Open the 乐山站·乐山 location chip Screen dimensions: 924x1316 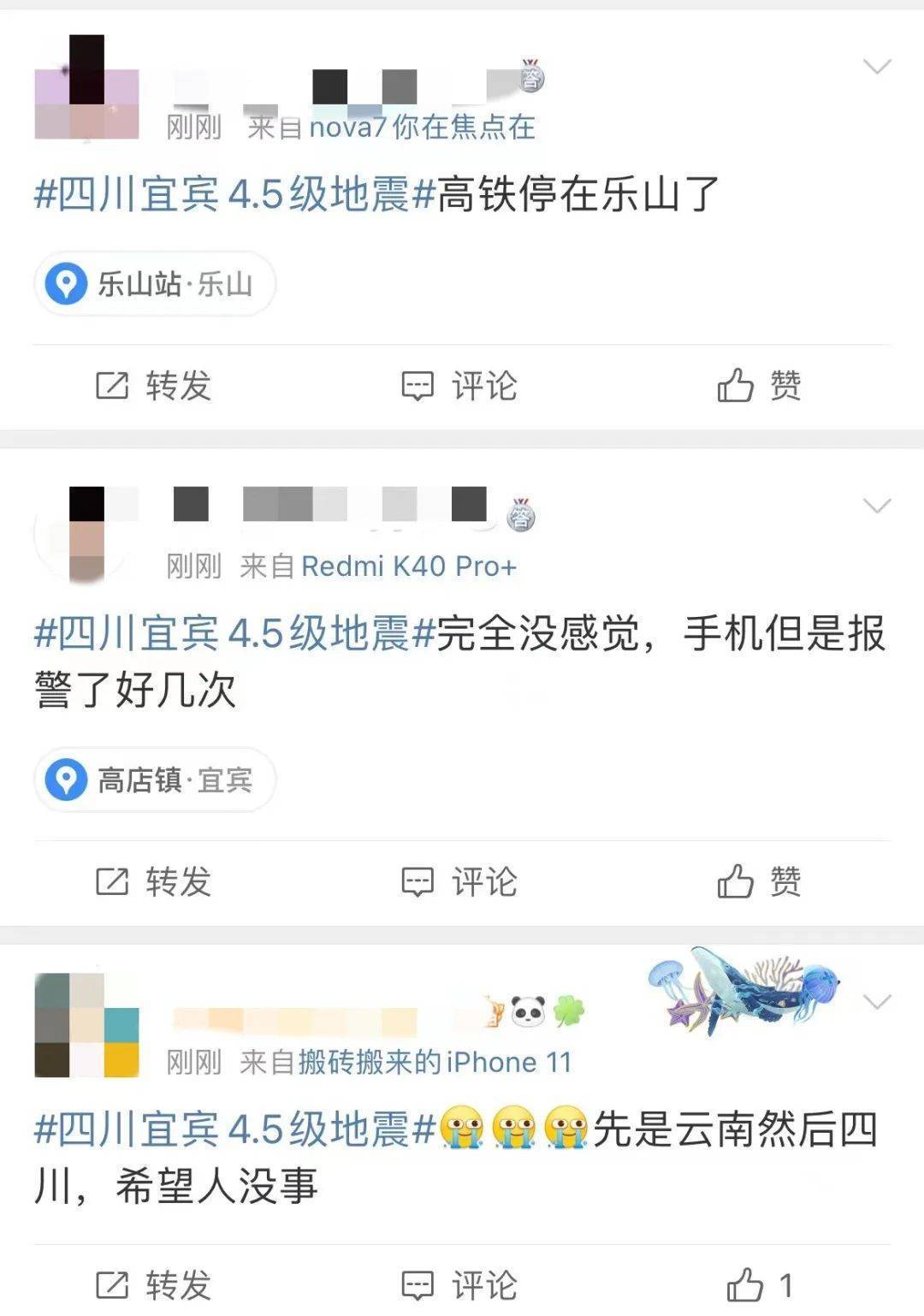(x=155, y=284)
